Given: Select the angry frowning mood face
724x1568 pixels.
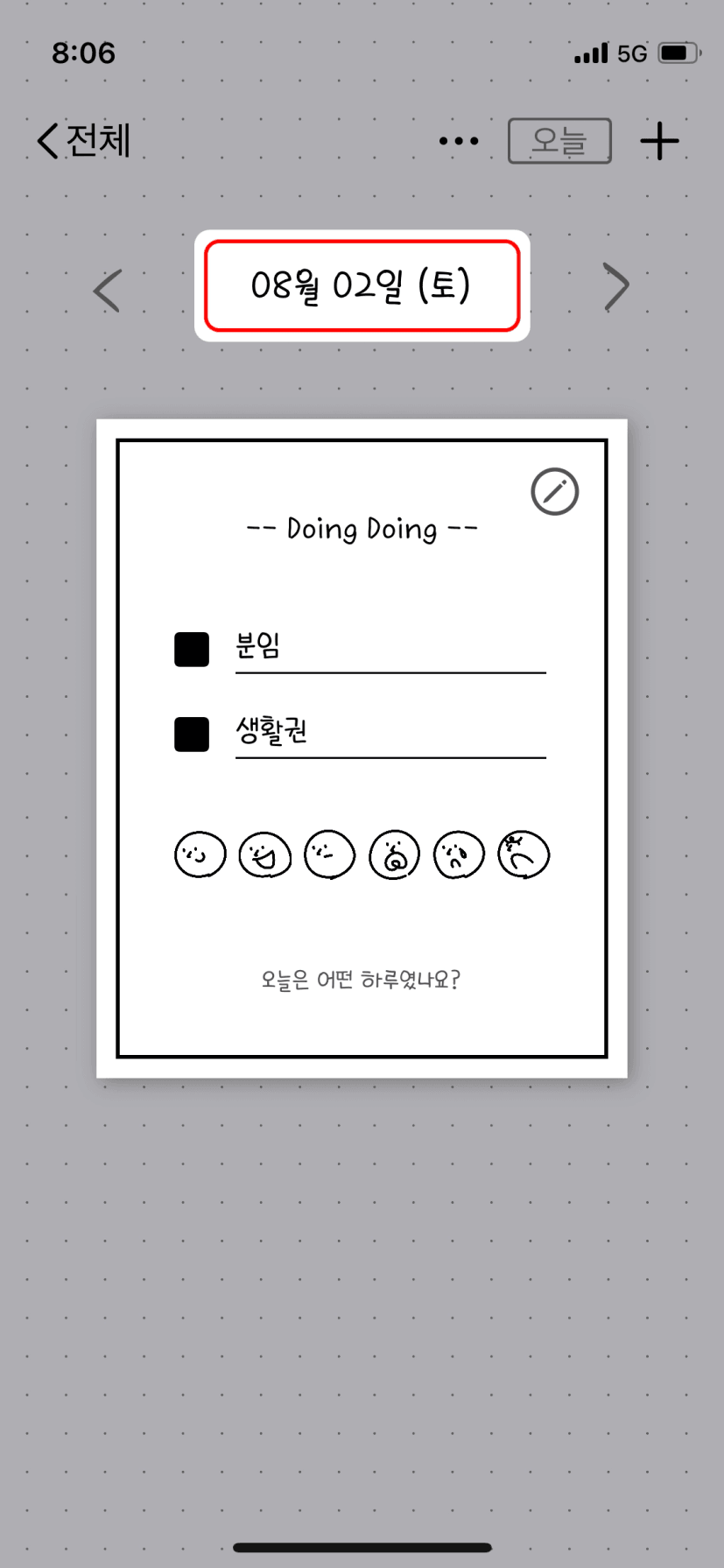Looking at the screenshot, I should tap(524, 854).
